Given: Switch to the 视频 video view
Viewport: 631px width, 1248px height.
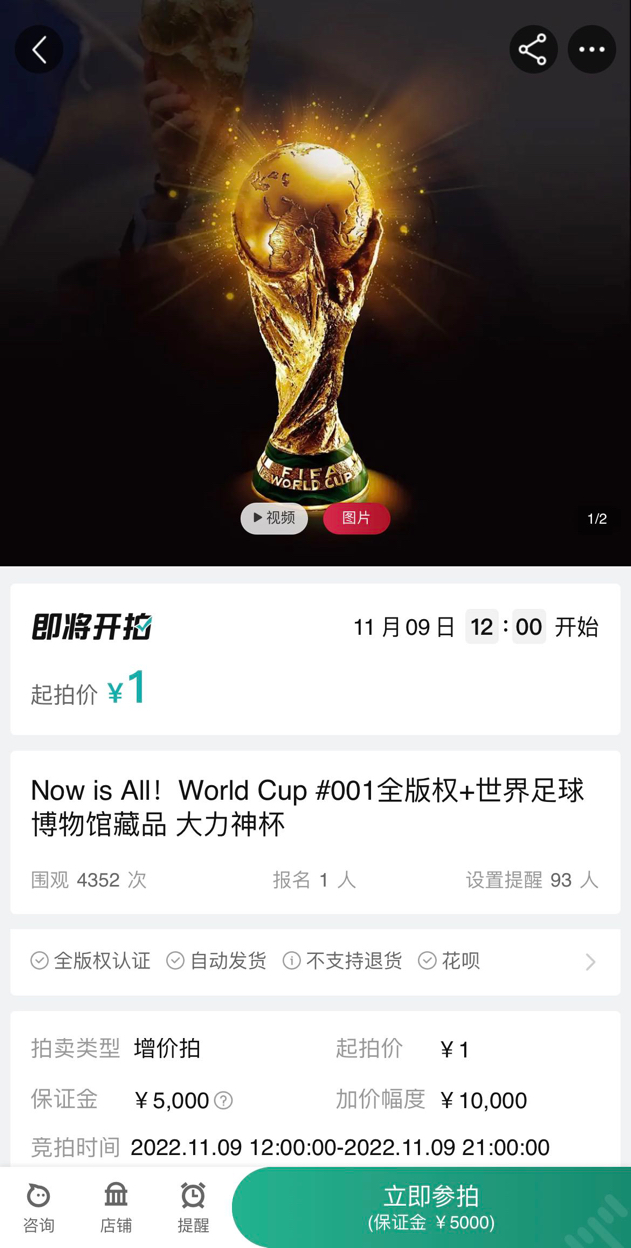Looking at the screenshot, I should tap(274, 518).
